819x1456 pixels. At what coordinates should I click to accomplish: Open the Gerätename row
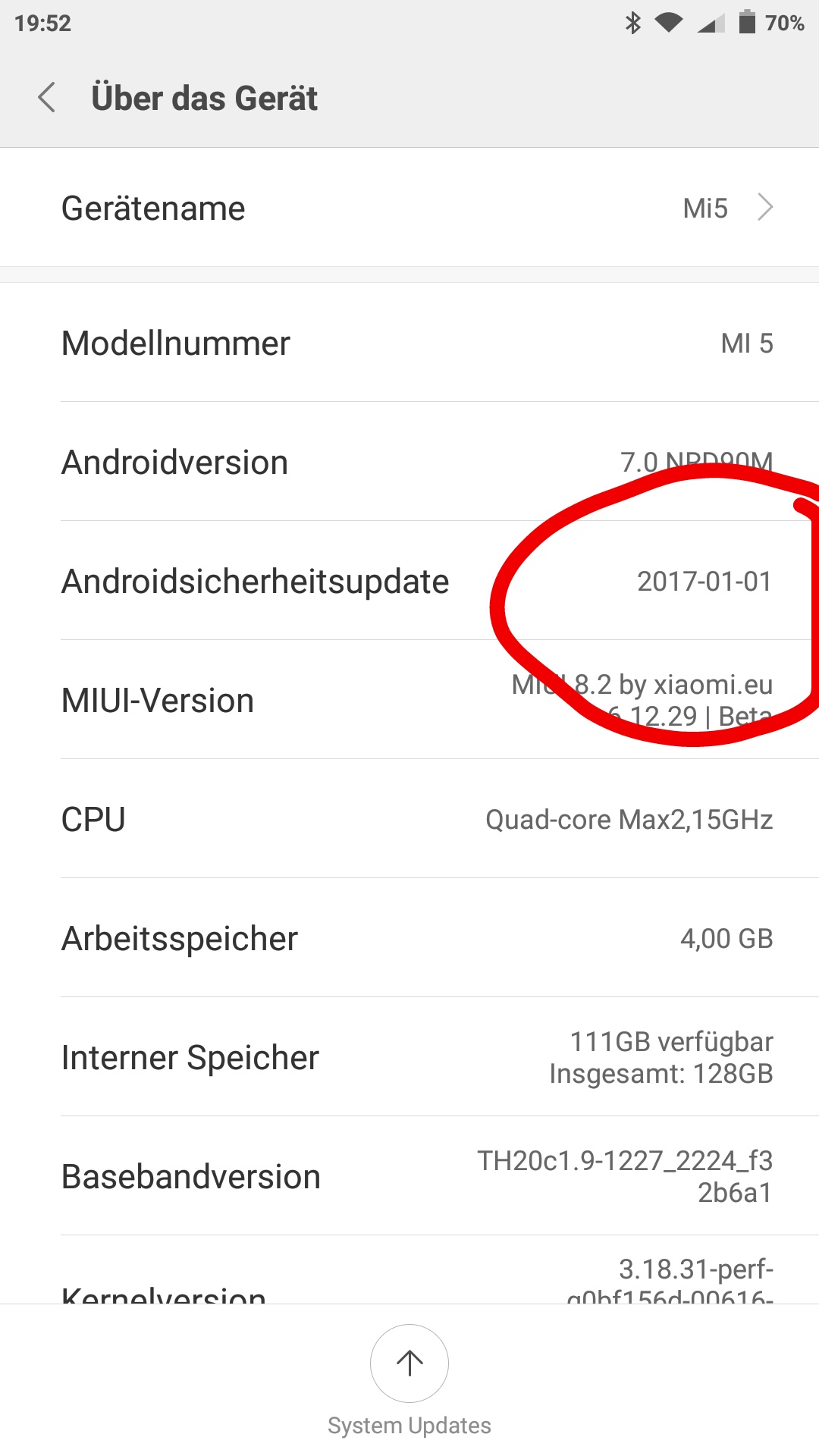click(409, 208)
